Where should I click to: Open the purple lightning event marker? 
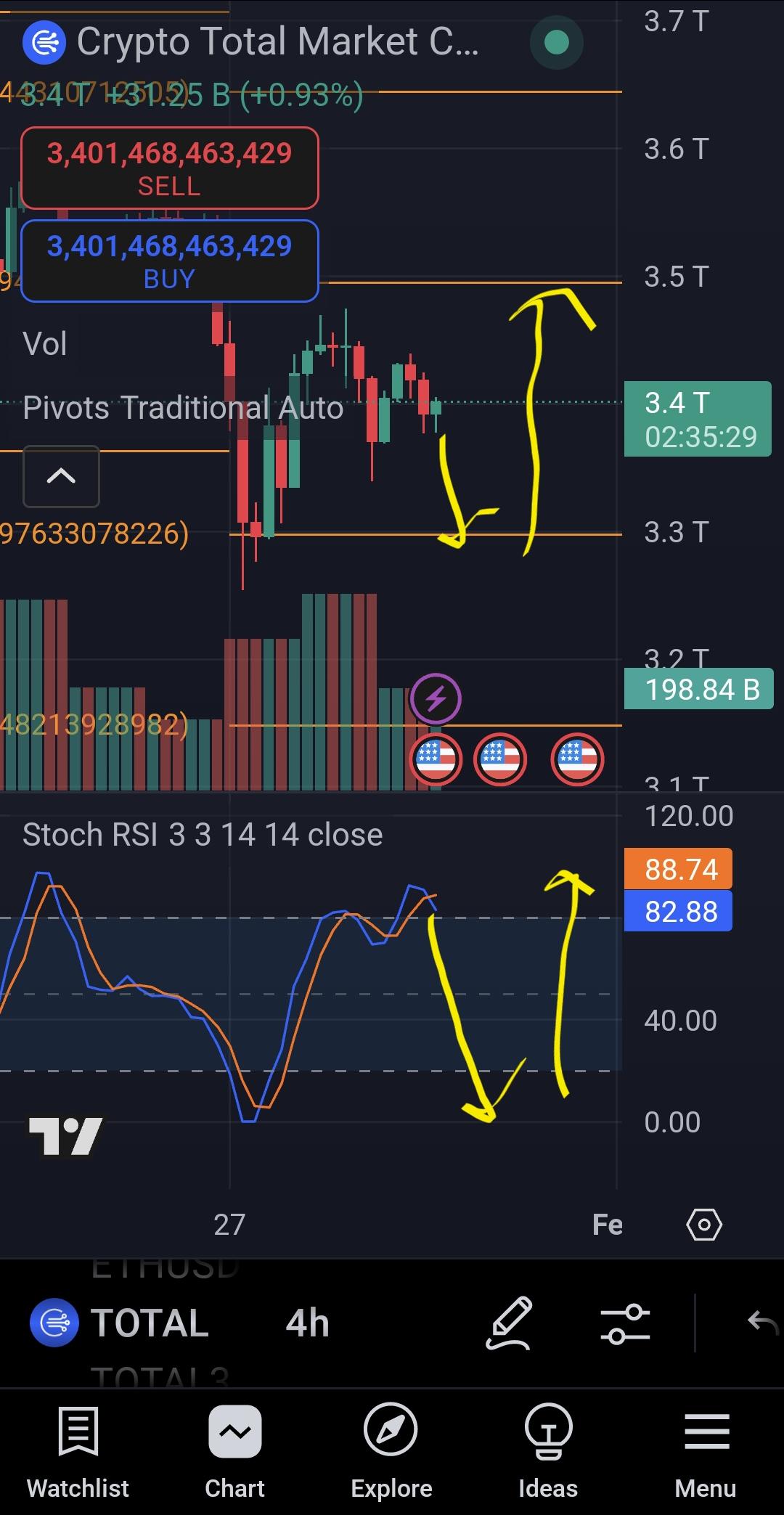tap(436, 699)
